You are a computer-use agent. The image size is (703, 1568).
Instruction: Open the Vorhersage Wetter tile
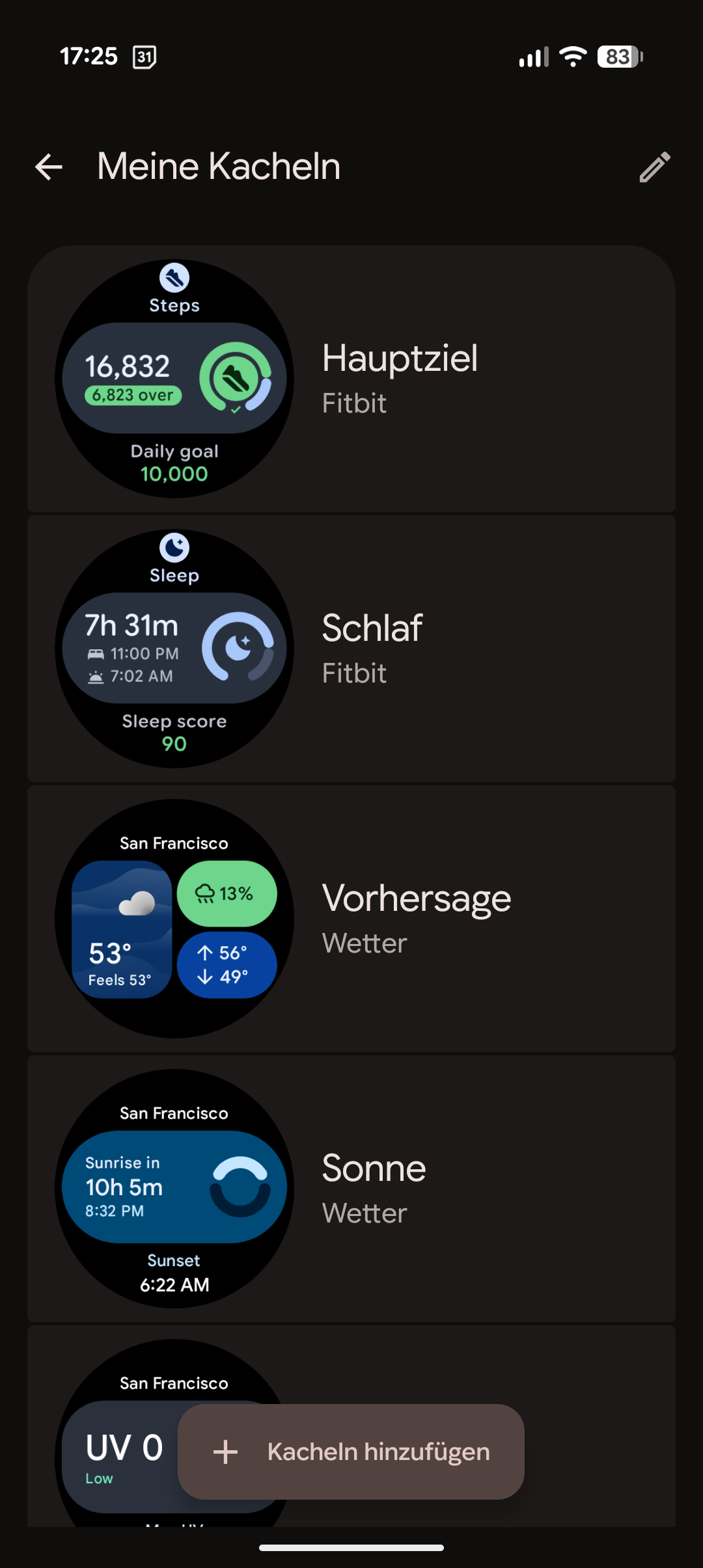pos(351,919)
